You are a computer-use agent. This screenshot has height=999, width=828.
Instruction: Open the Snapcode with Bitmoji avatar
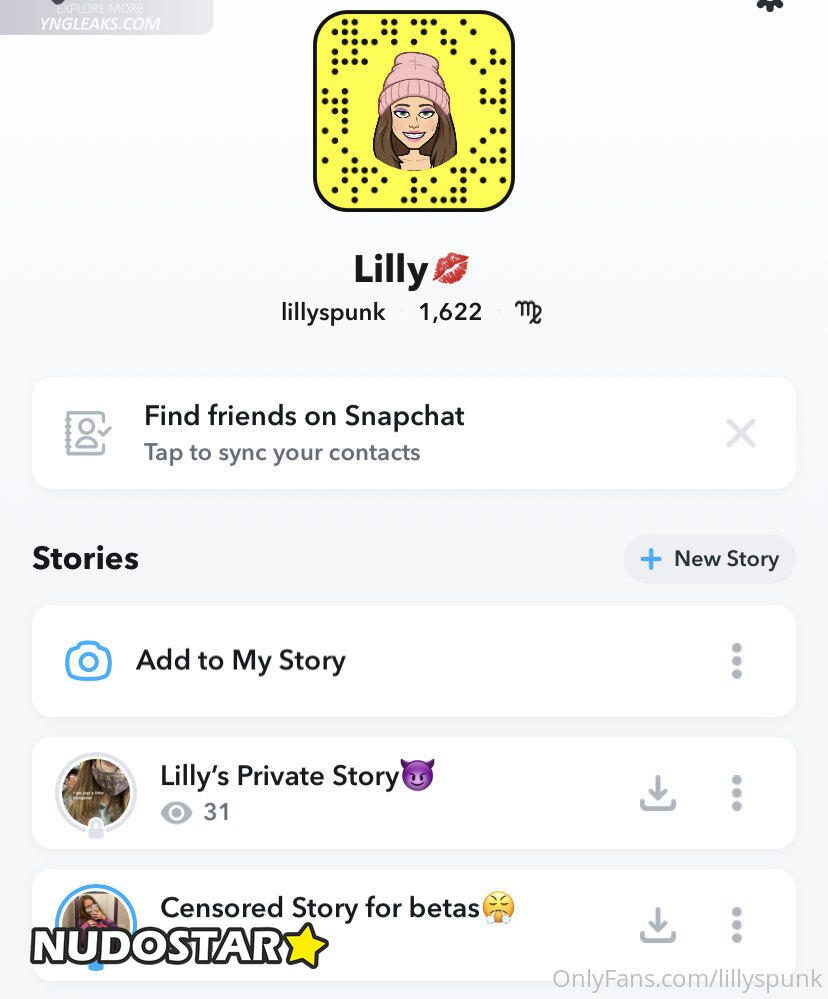pos(413,111)
